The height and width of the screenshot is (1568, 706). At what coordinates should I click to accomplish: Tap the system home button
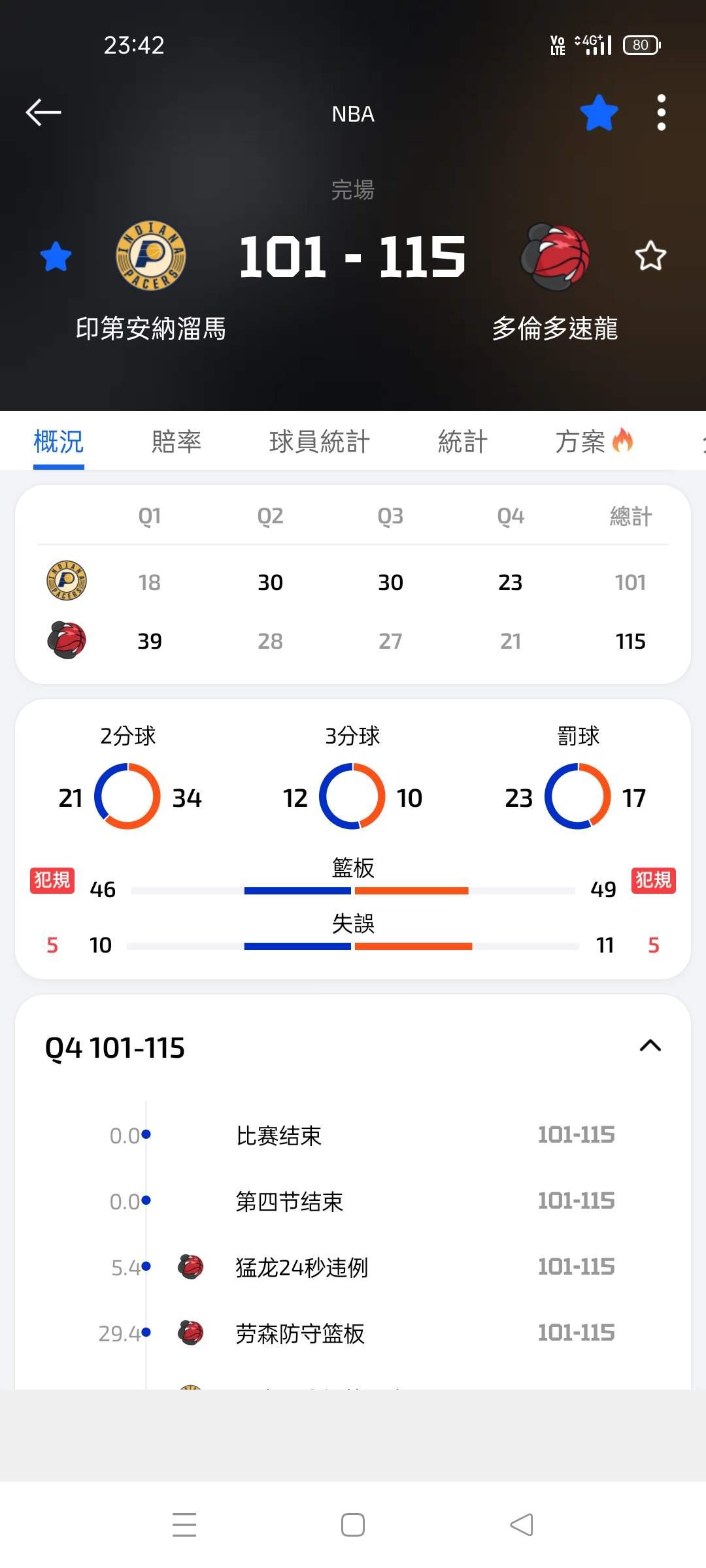click(x=353, y=1525)
